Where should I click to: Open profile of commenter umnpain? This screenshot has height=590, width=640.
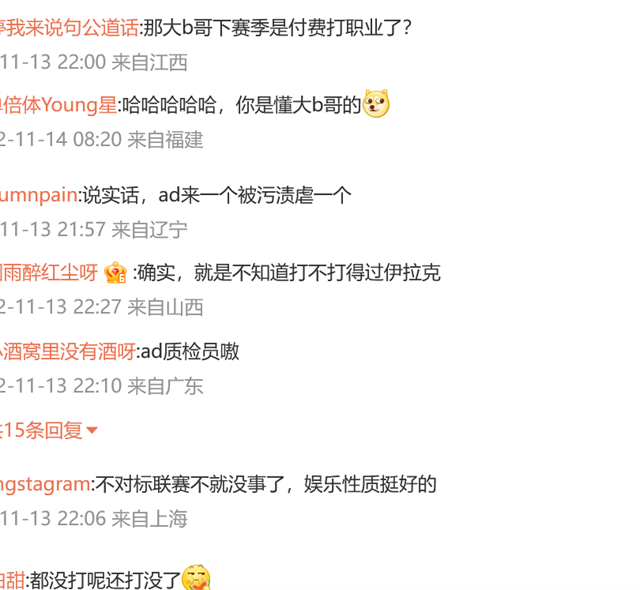(x=38, y=196)
